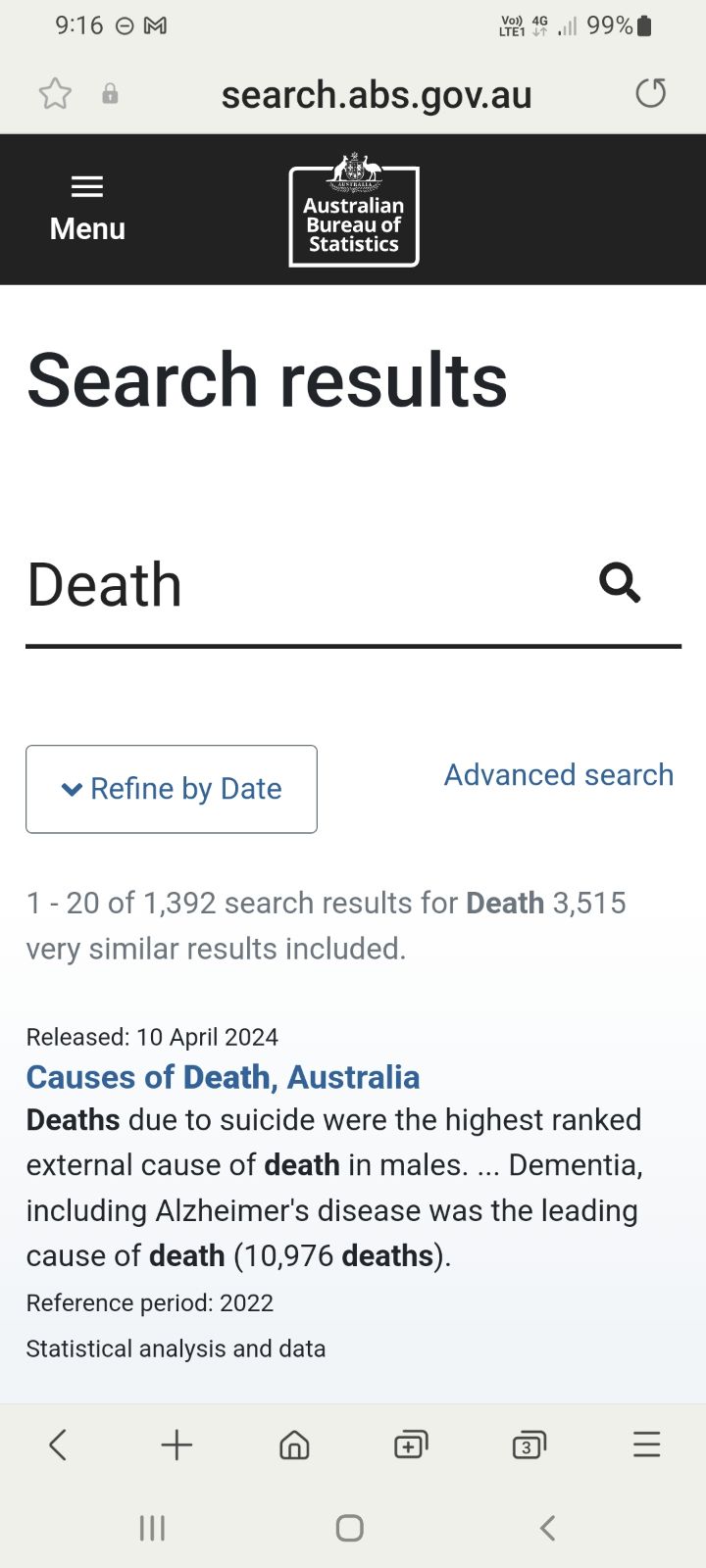Bookmark this page with the star
The height and width of the screenshot is (1568, 706).
tap(55, 94)
